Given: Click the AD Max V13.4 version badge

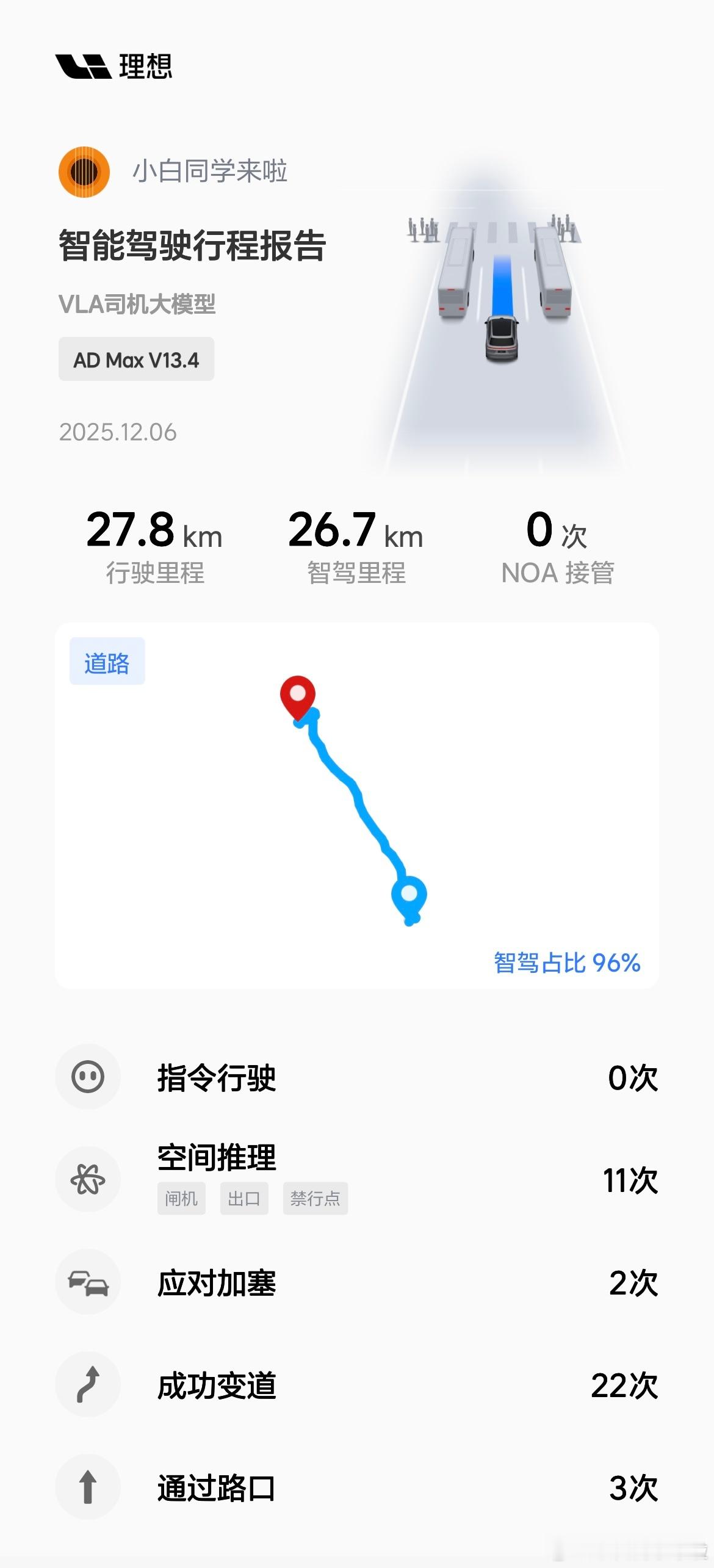Looking at the screenshot, I should tap(137, 359).
